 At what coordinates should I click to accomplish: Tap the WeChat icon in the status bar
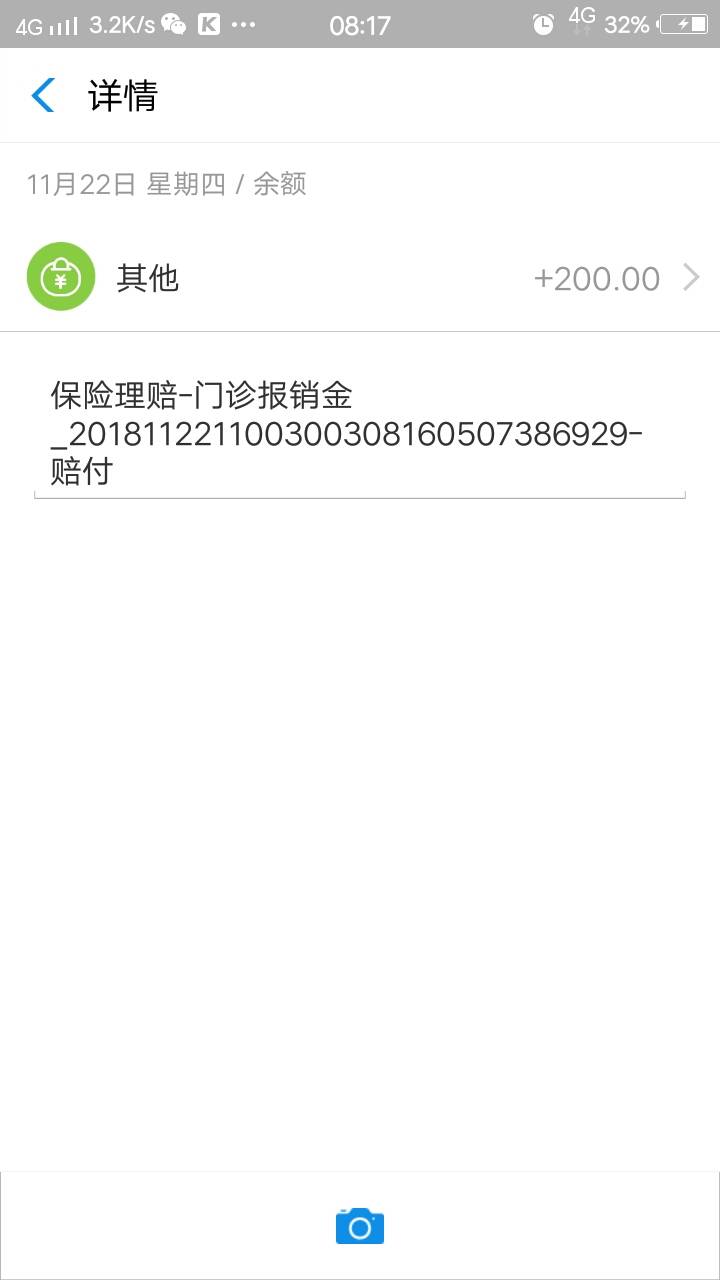(175, 22)
